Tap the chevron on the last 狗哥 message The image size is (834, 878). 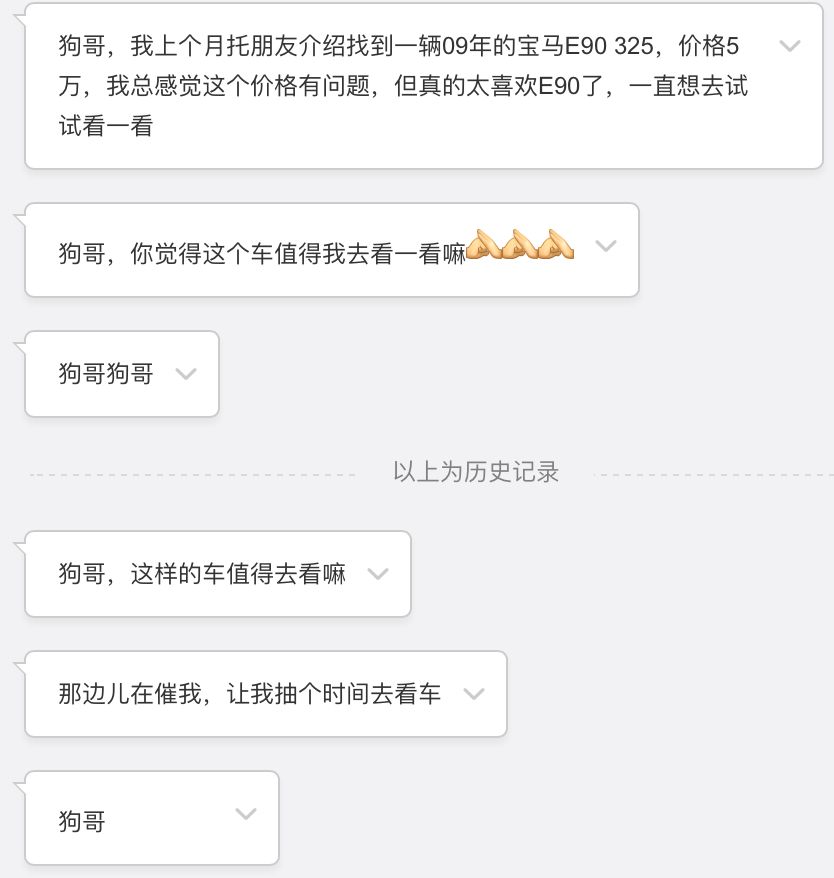point(245,814)
